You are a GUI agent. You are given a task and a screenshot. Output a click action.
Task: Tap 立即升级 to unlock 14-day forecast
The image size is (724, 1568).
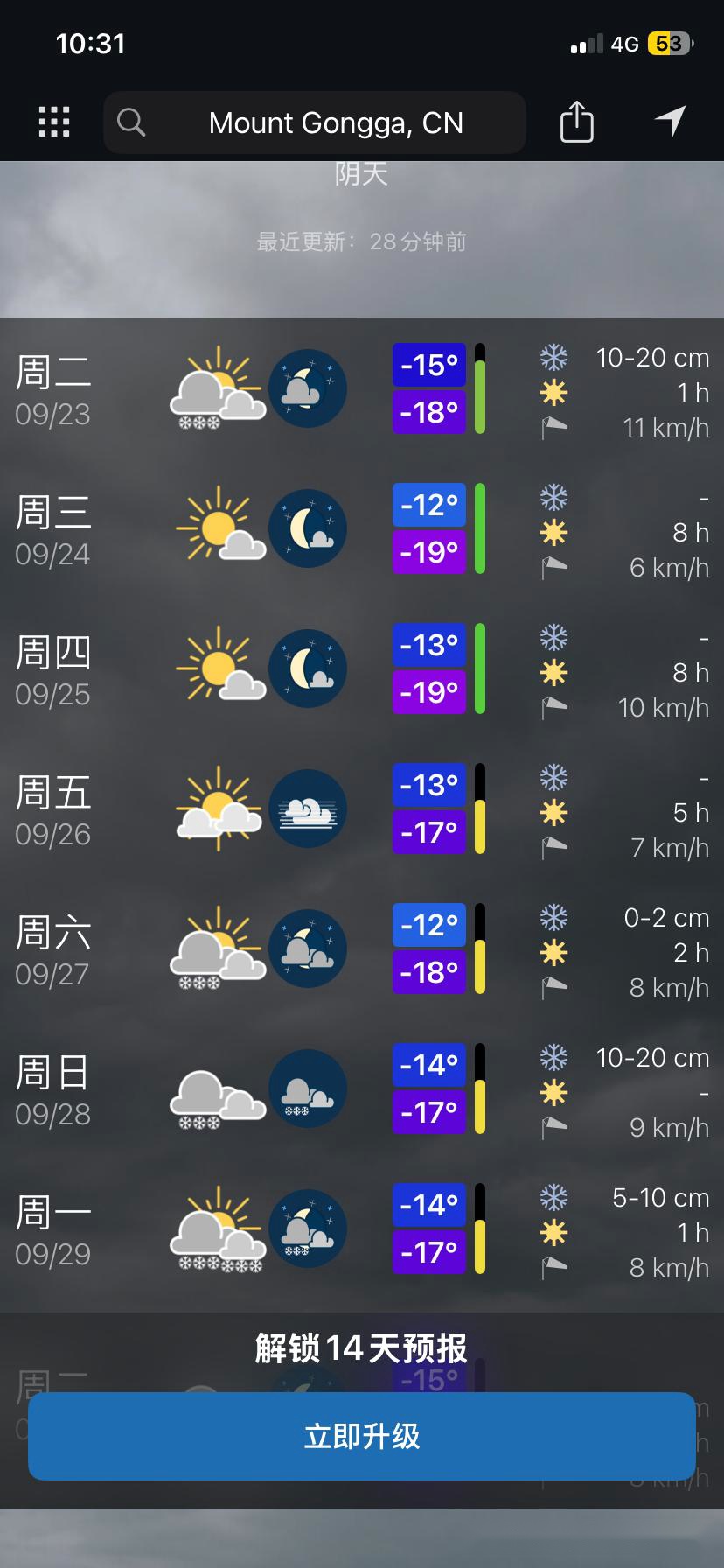pyautogui.click(x=362, y=1436)
